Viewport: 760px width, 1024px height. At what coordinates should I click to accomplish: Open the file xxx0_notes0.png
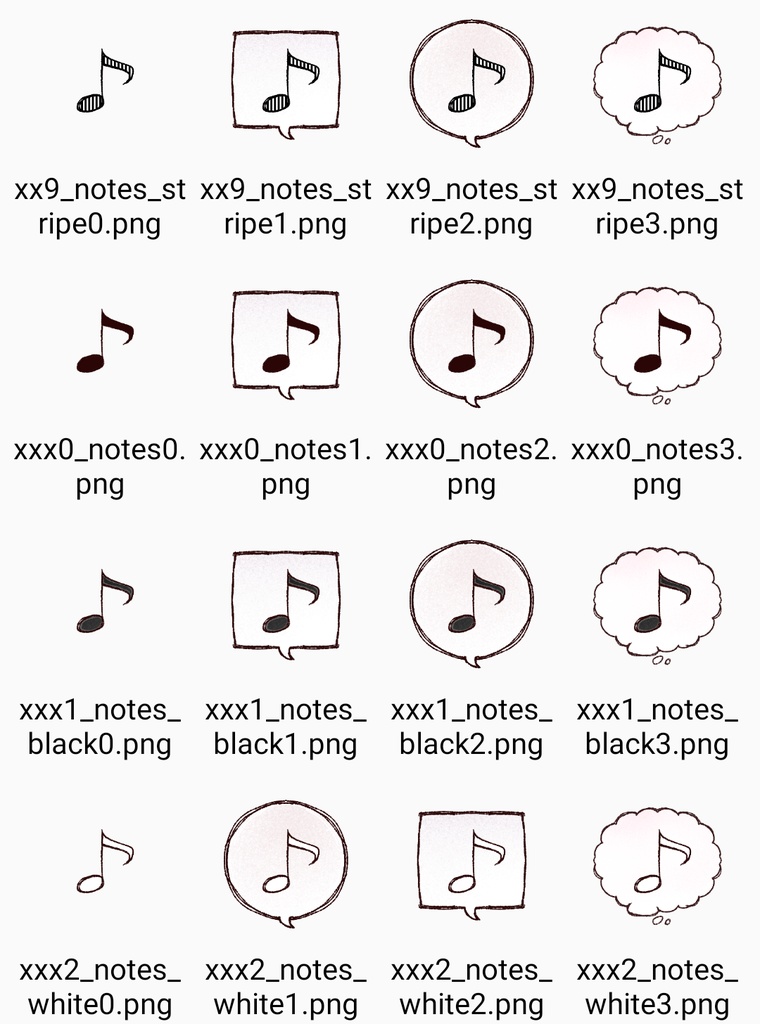101,342
